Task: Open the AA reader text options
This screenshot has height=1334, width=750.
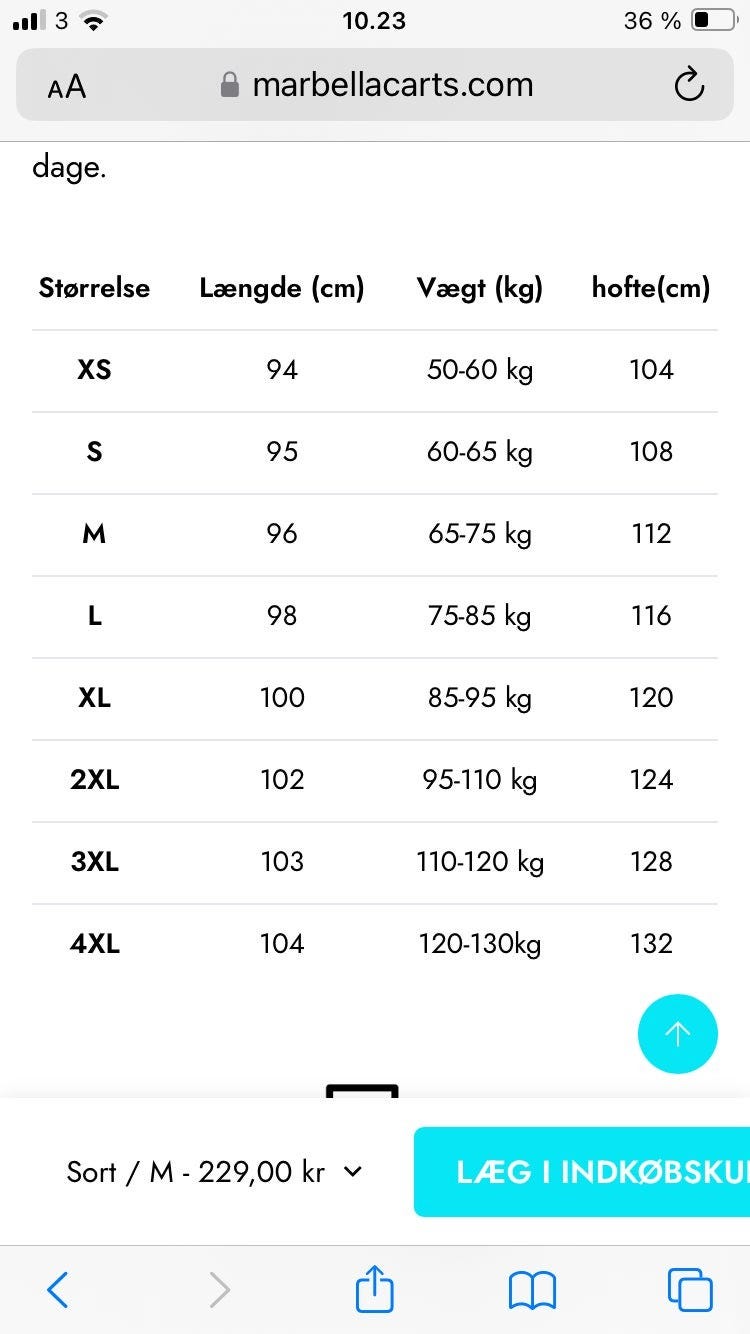Action: [67, 86]
